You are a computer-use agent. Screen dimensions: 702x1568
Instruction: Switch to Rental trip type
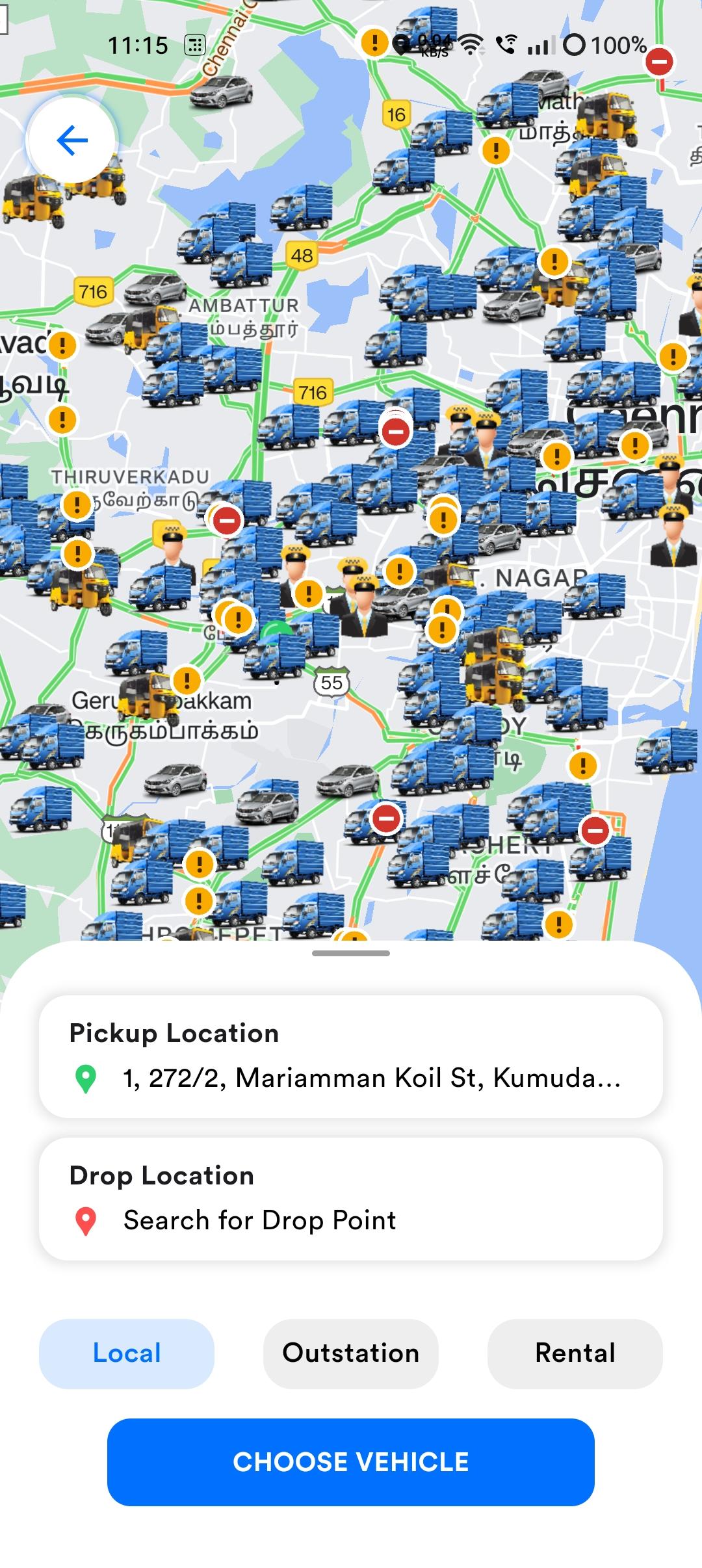tap(575, 1353)
